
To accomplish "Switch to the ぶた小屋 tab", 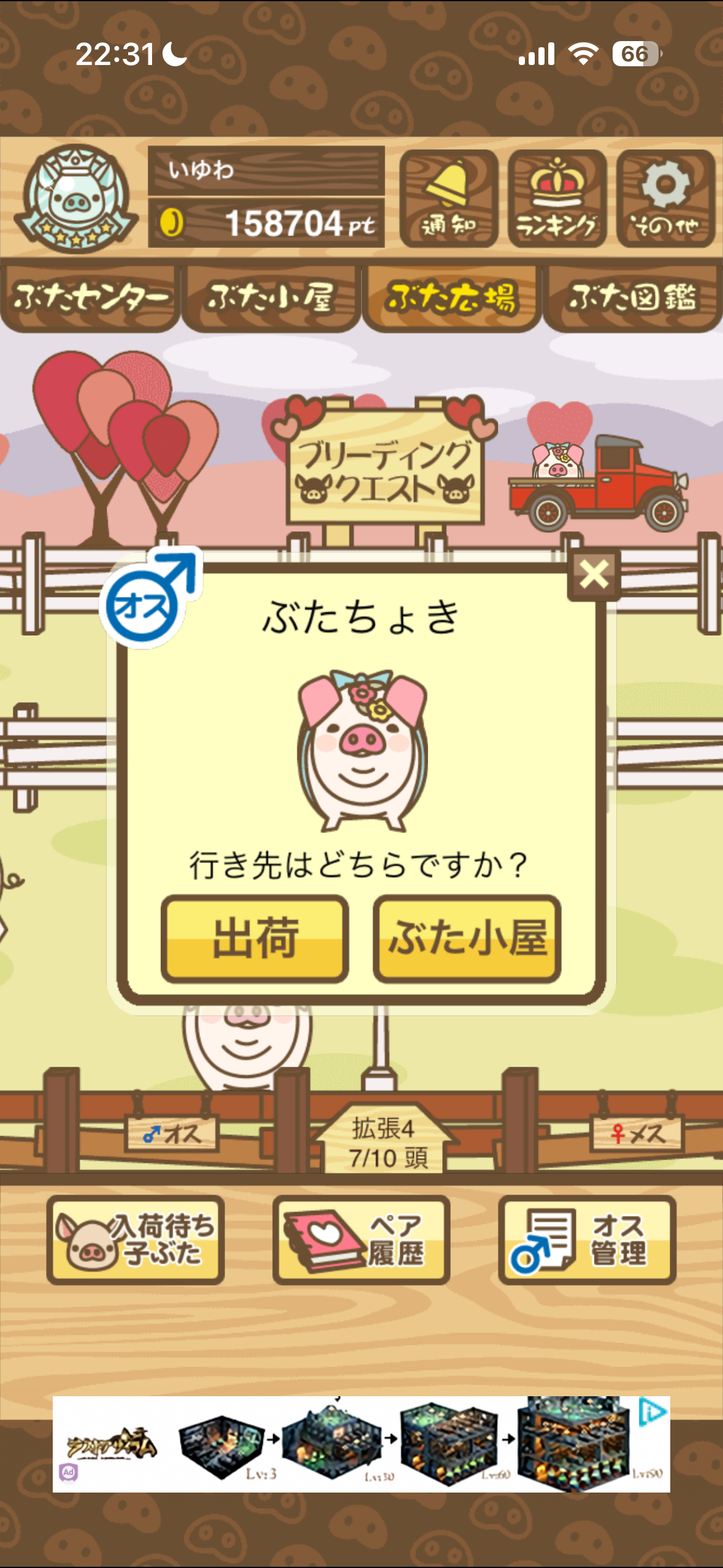I will click(x=270, y=298).
